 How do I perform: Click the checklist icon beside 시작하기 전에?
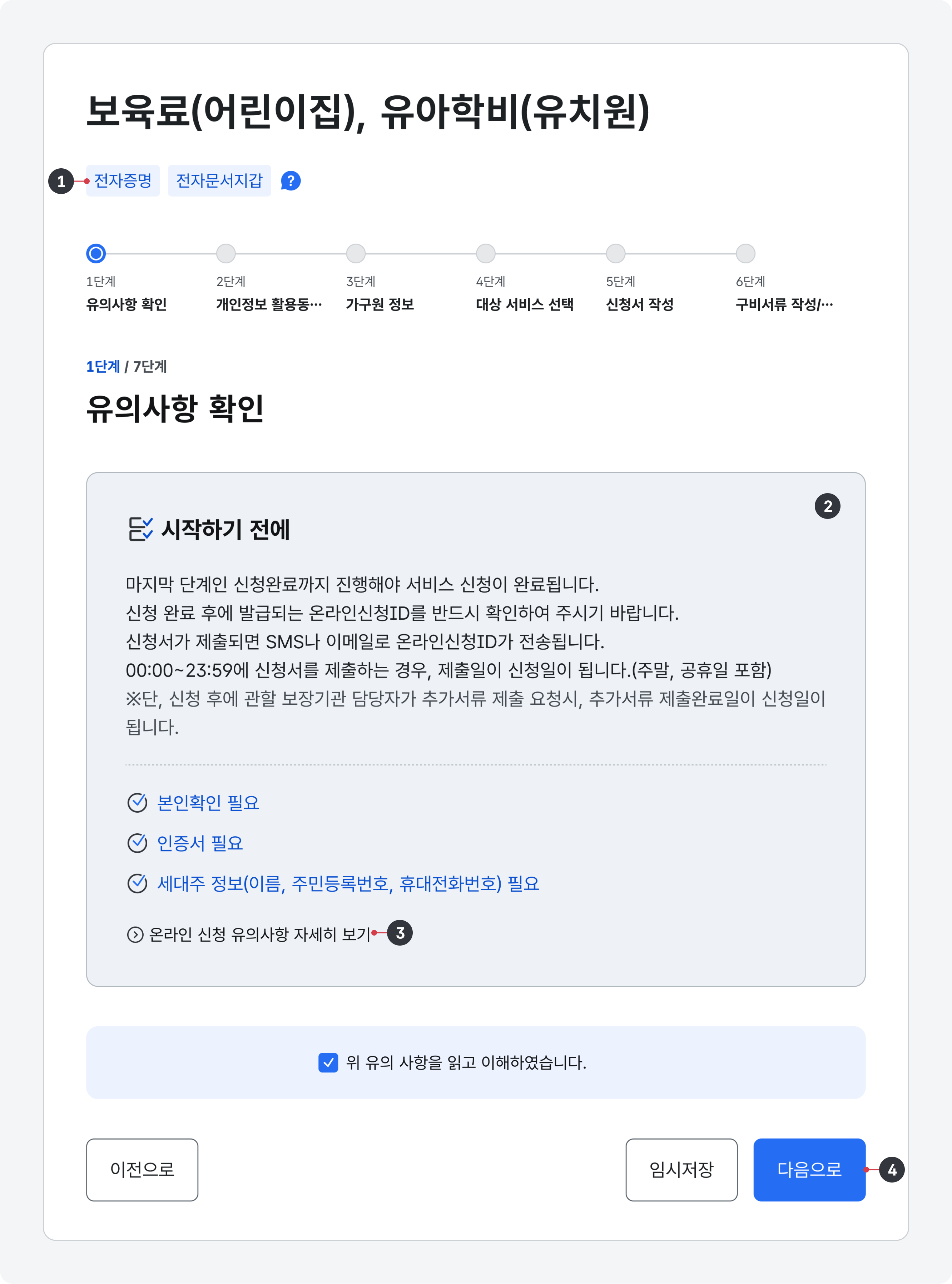tap(140, 530)
